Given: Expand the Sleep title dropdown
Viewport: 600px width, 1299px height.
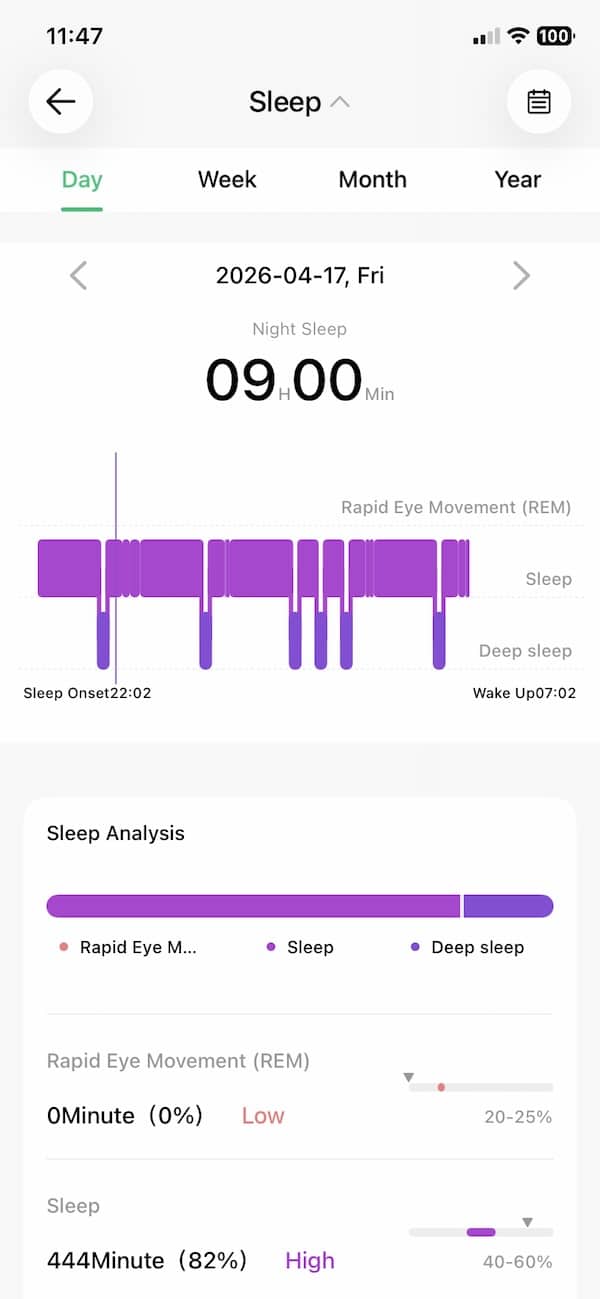Looking at the screenshot, I should tap(299, 102).
